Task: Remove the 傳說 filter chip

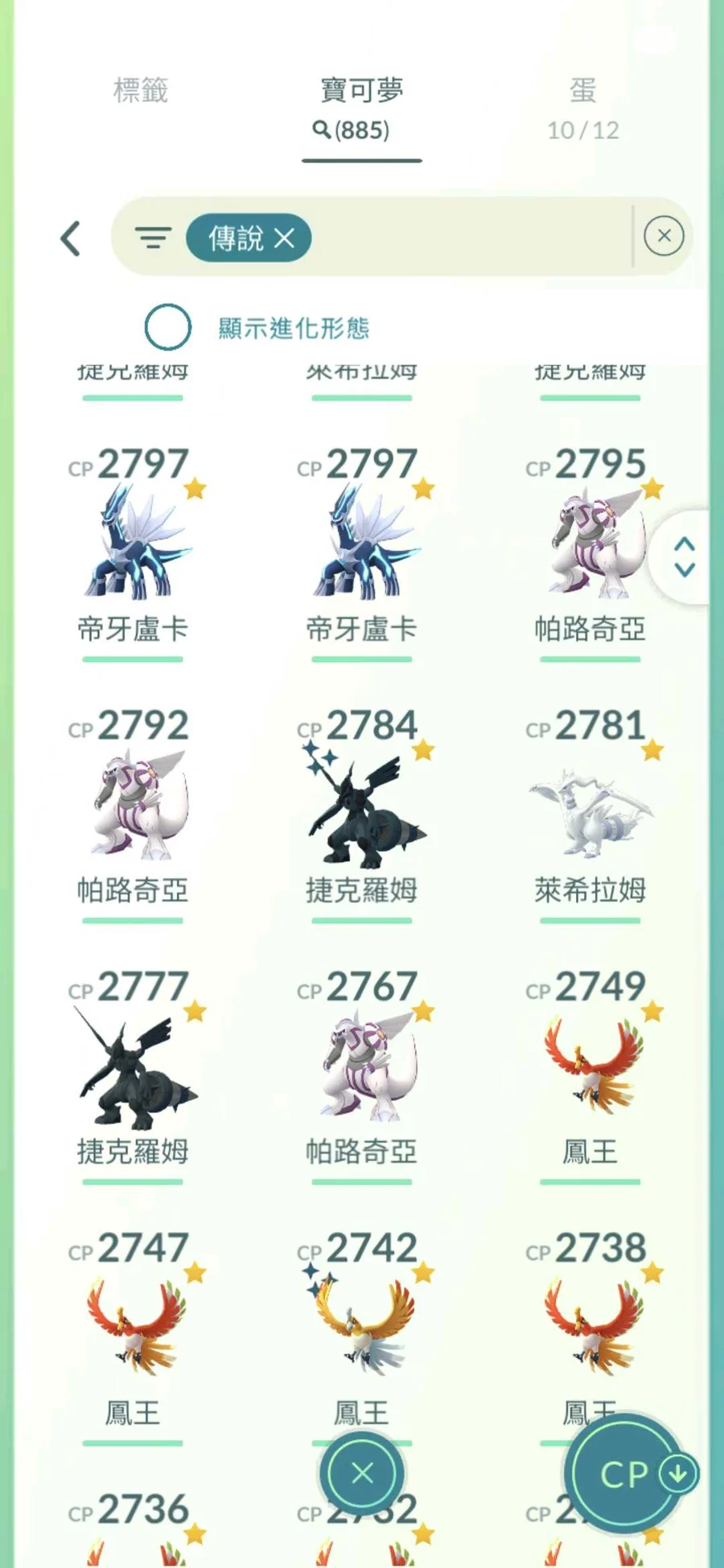Action: coord(284,238)
